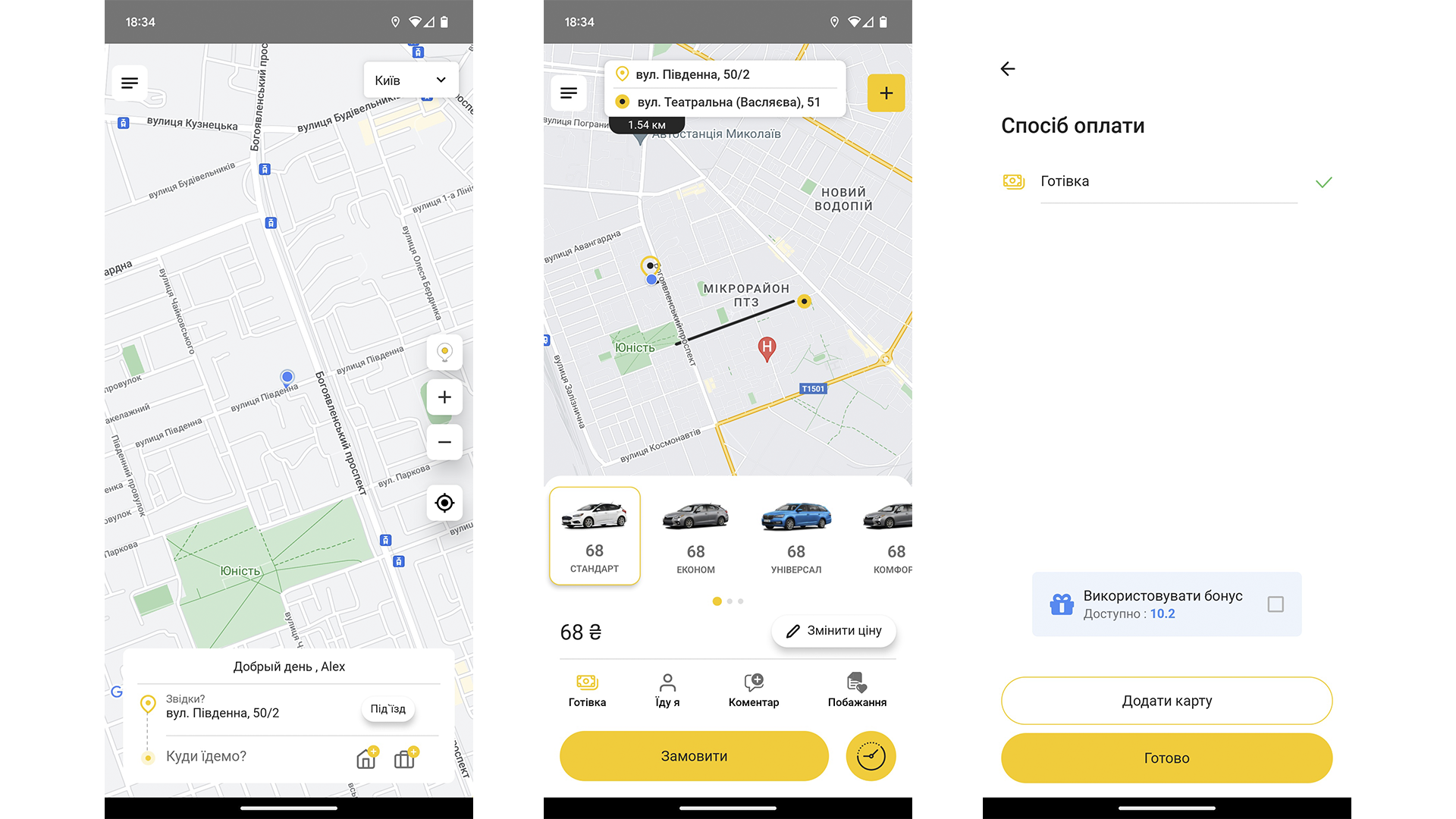Image resolution: width=1456 pixels, height=819 pixels.
Task: Add home address shortcut
Action: (x=367, y=758)
